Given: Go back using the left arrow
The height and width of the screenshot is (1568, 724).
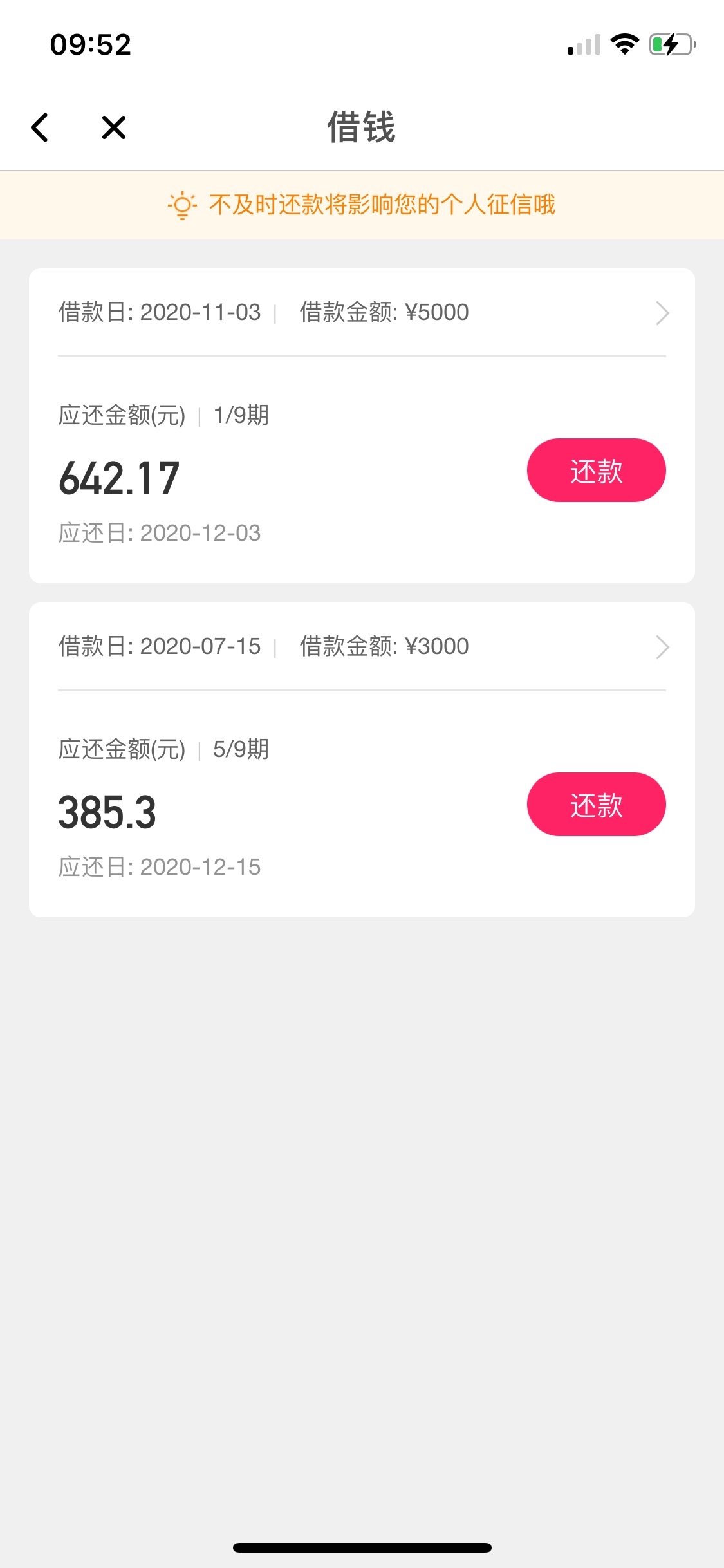Looking at the screenshot, I should (40, 127).
